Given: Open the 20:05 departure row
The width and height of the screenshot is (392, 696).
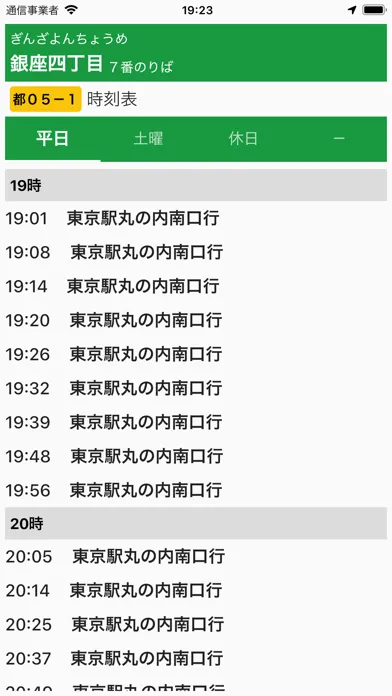Looking at the screenshot, I should point(196,557).
